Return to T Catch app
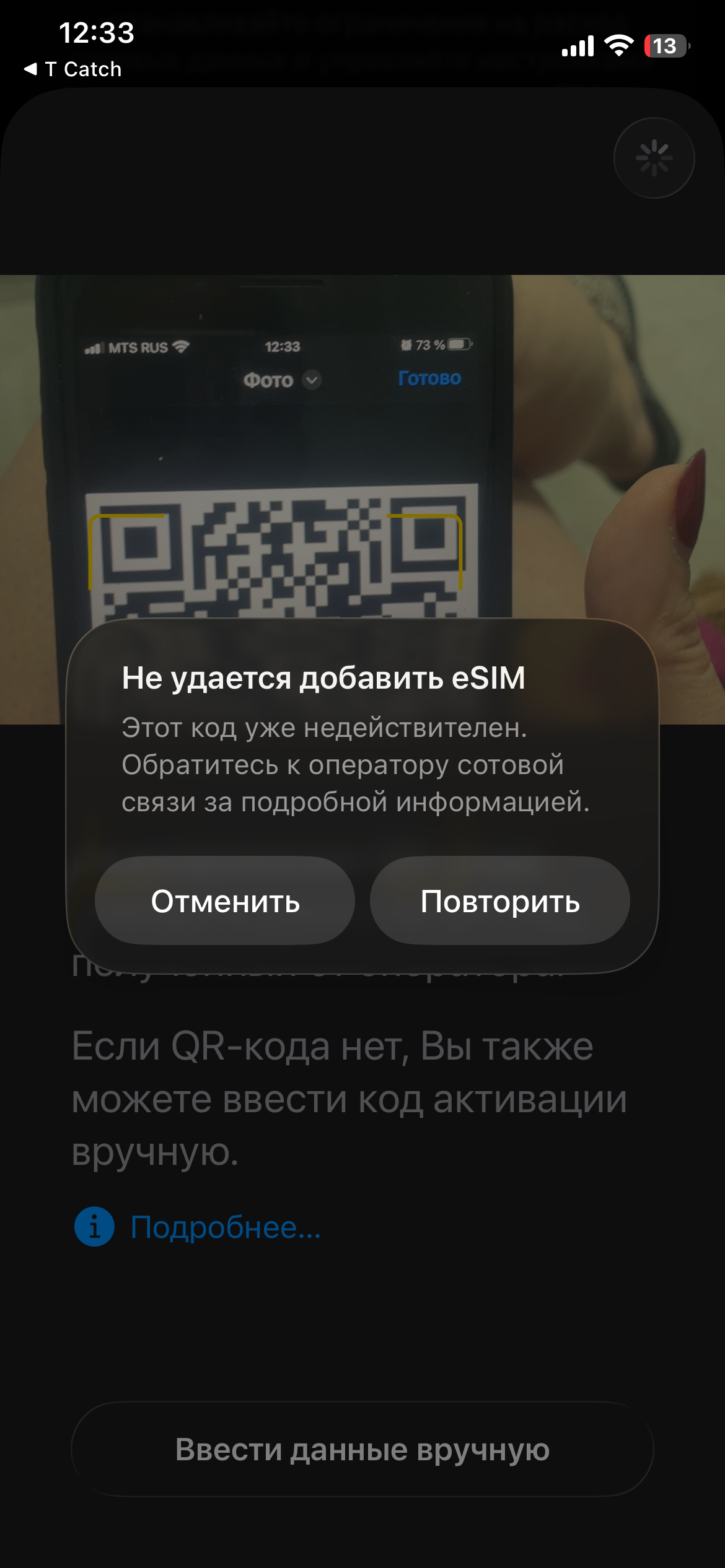The image size is (725, 1568). point(73,69)
